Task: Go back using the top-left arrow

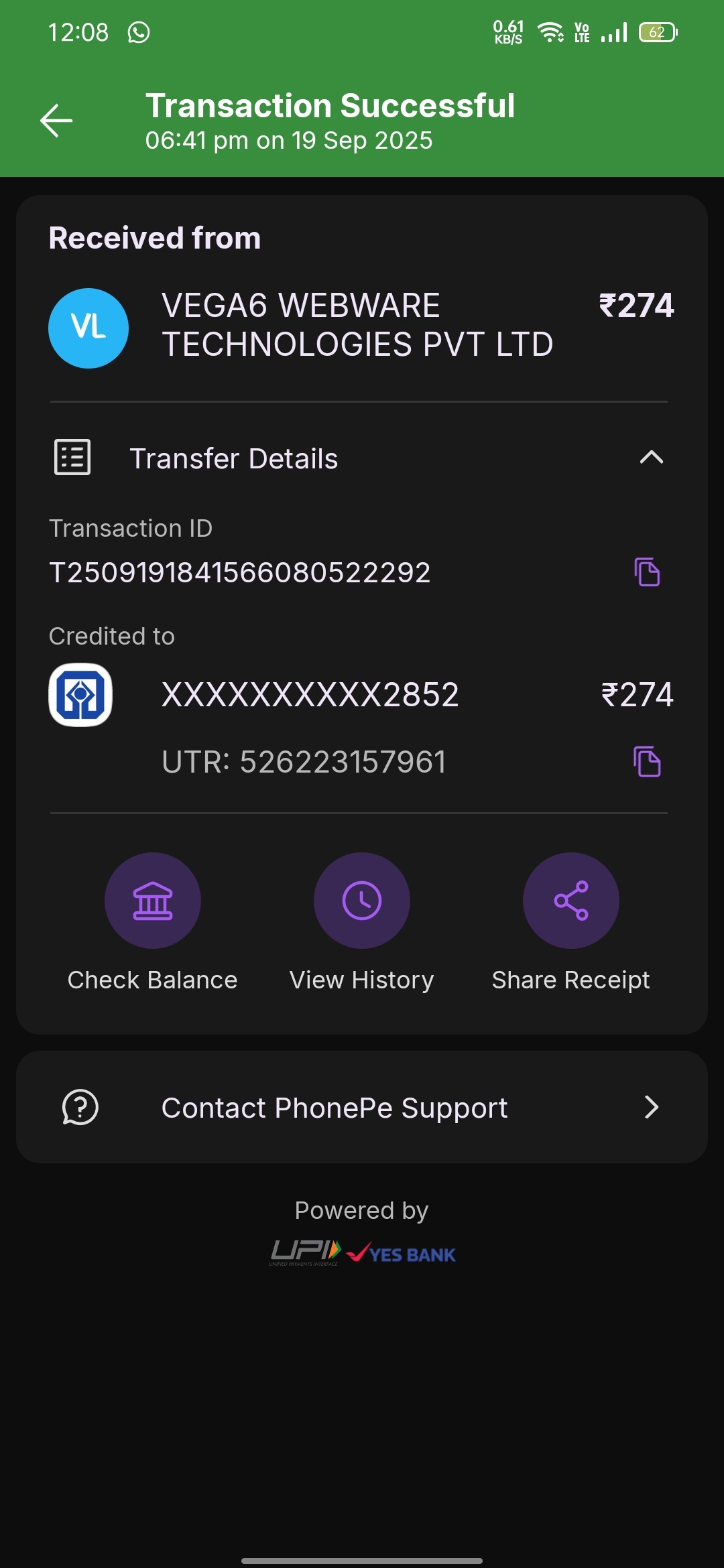Action: click(x=56, y=121)
